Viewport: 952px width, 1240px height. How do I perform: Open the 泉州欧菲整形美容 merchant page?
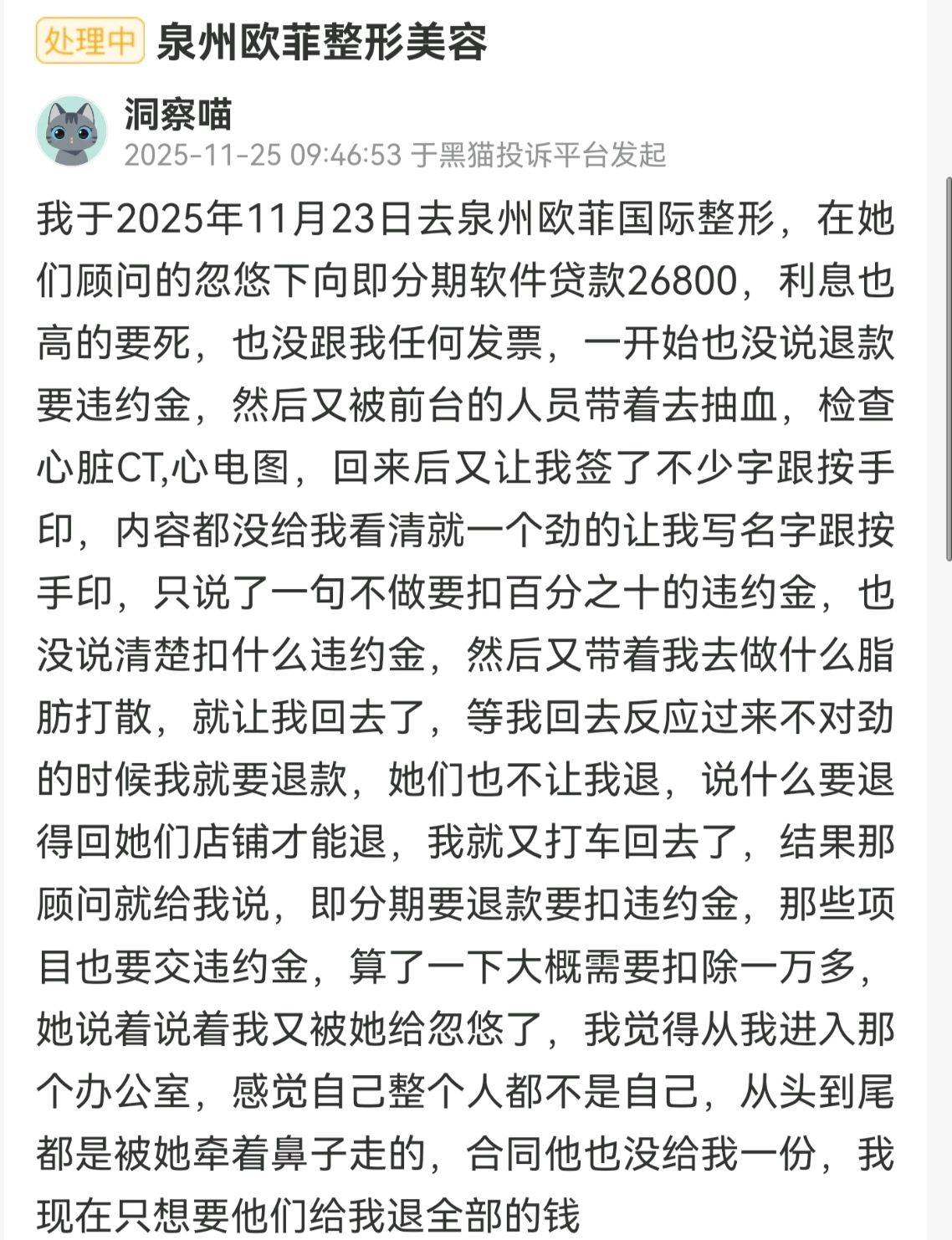[x=322, y=42]
